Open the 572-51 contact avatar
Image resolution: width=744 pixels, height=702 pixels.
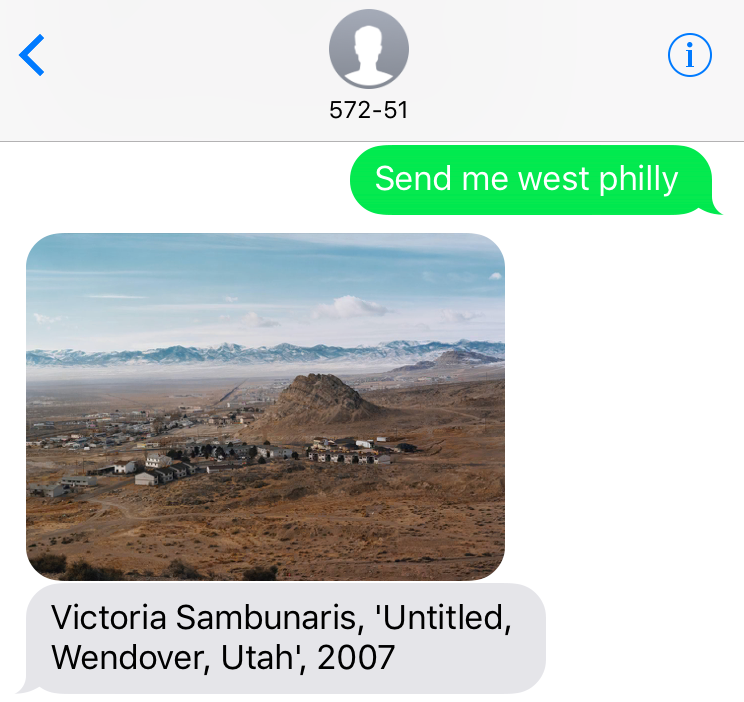click(x=368, y=50)
